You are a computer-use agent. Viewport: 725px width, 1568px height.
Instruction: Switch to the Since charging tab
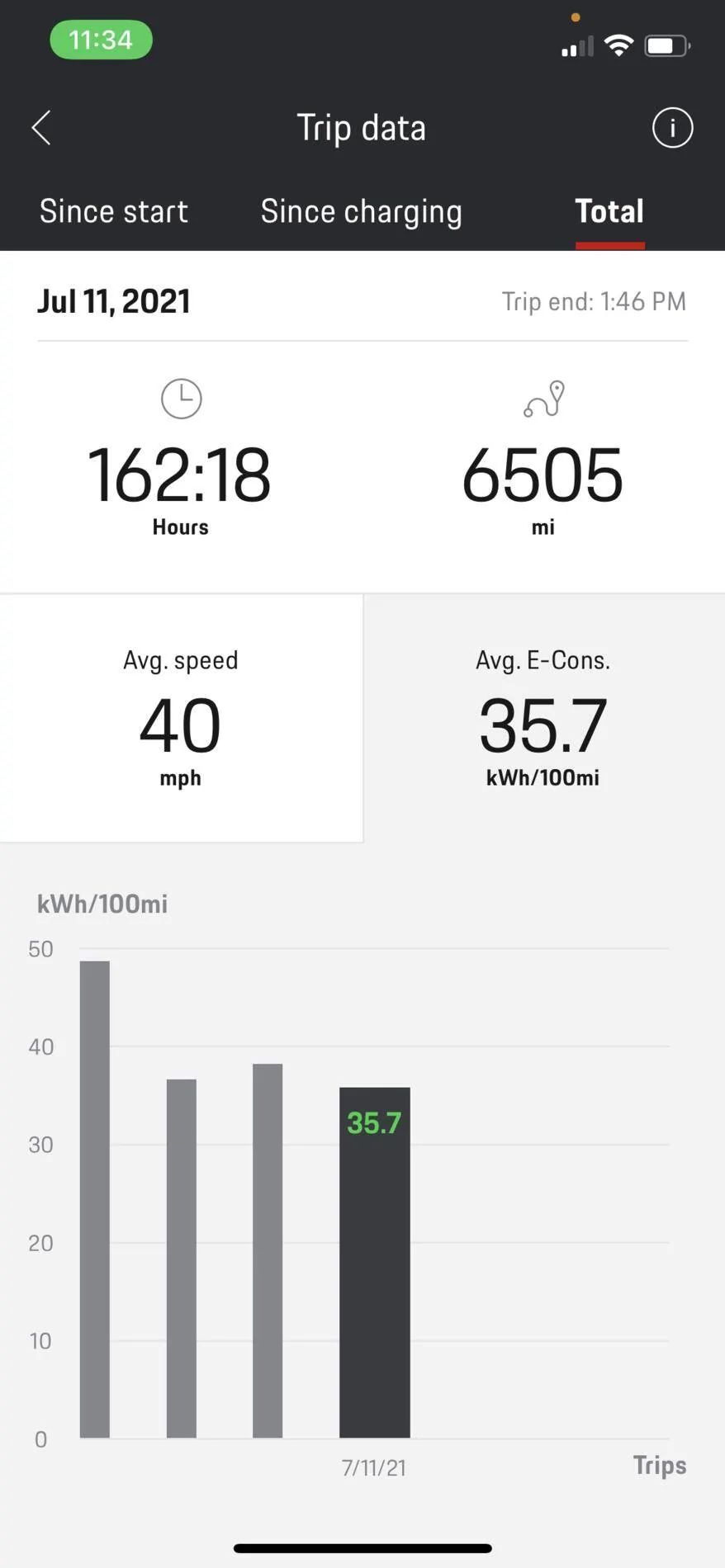pos(361,211)
